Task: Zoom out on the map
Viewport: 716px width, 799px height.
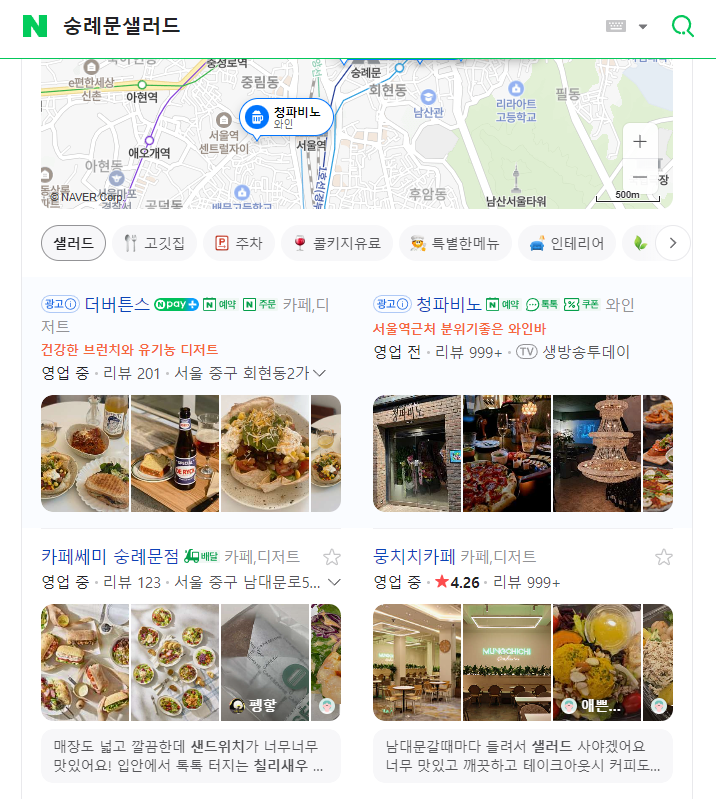Action: 640,178
